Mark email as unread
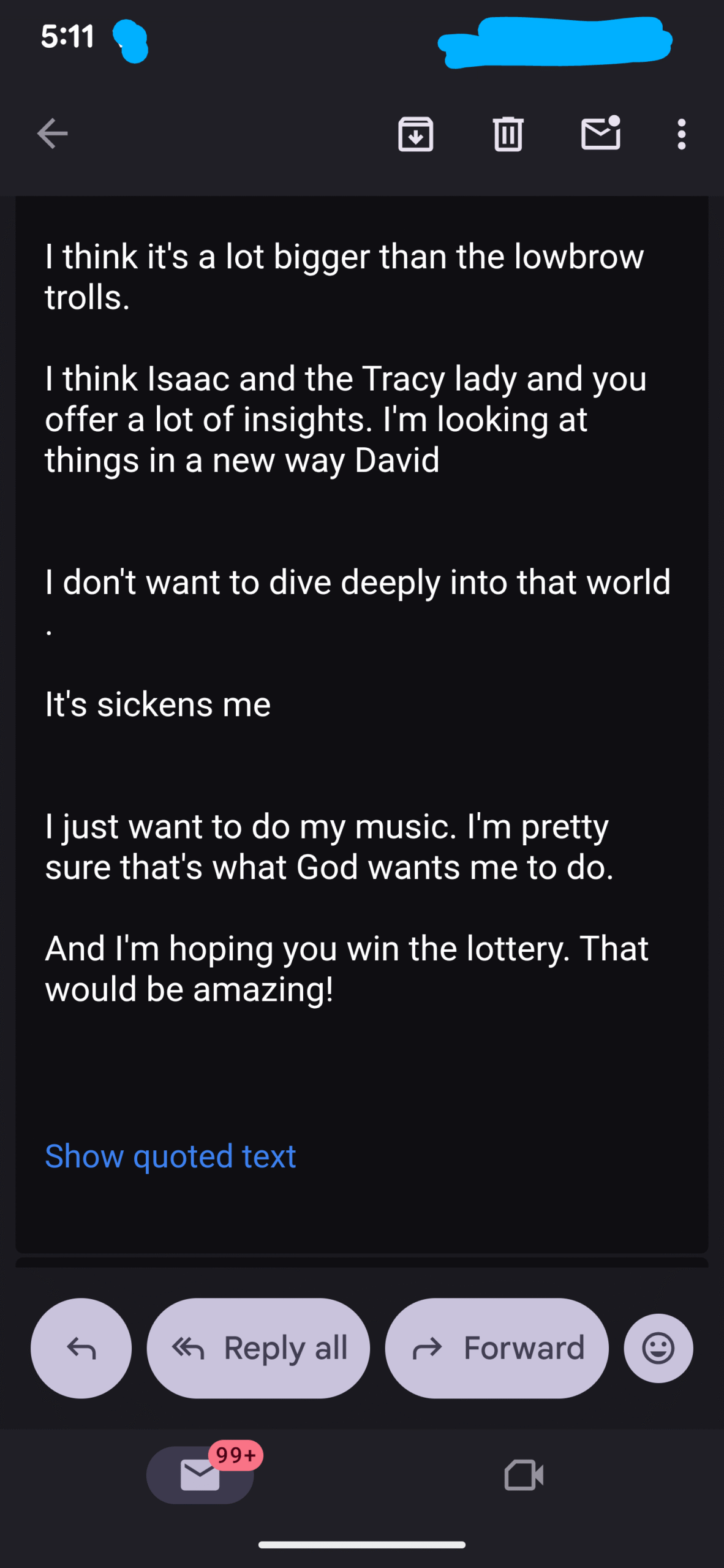724x1568 pixels. [x=600, y=134]
